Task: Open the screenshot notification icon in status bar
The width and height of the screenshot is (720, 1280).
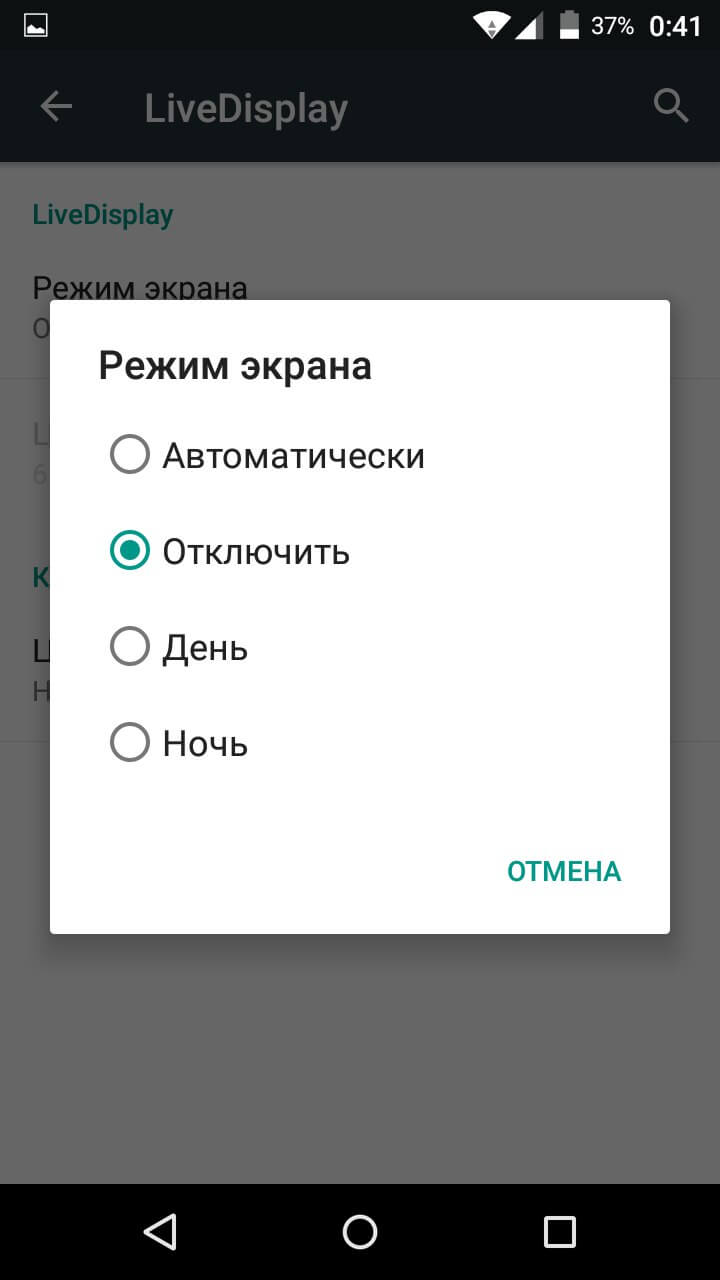Action: [x=36, y=24]
